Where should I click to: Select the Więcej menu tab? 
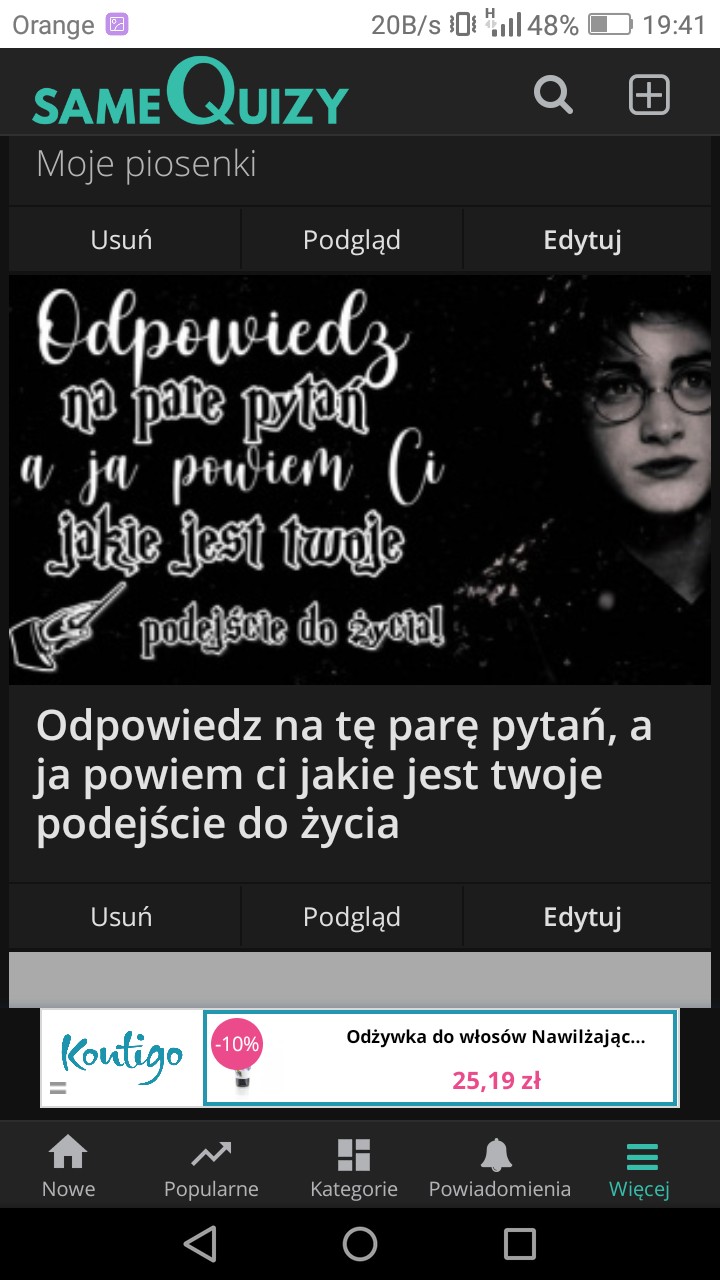coord(640,1167)
